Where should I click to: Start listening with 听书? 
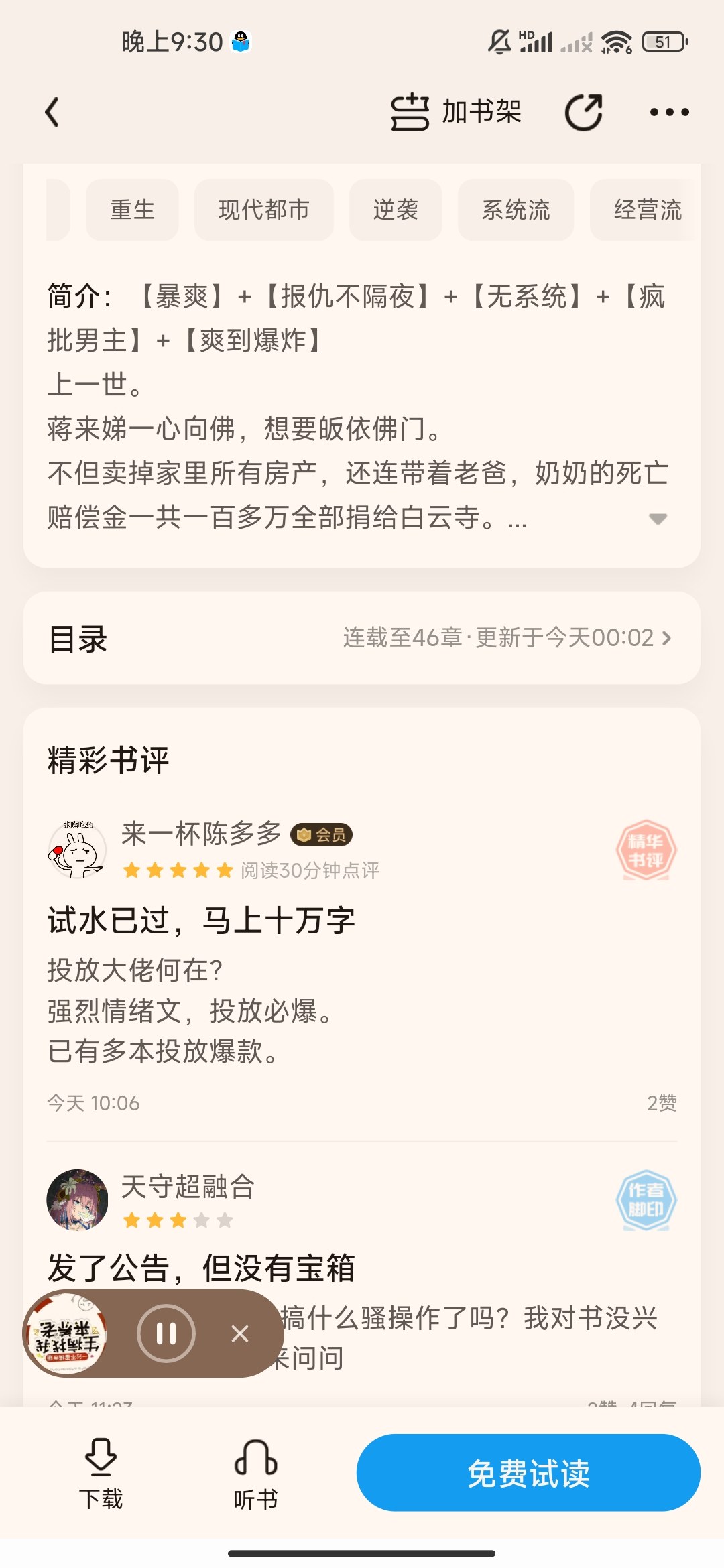click(255, 1473)
